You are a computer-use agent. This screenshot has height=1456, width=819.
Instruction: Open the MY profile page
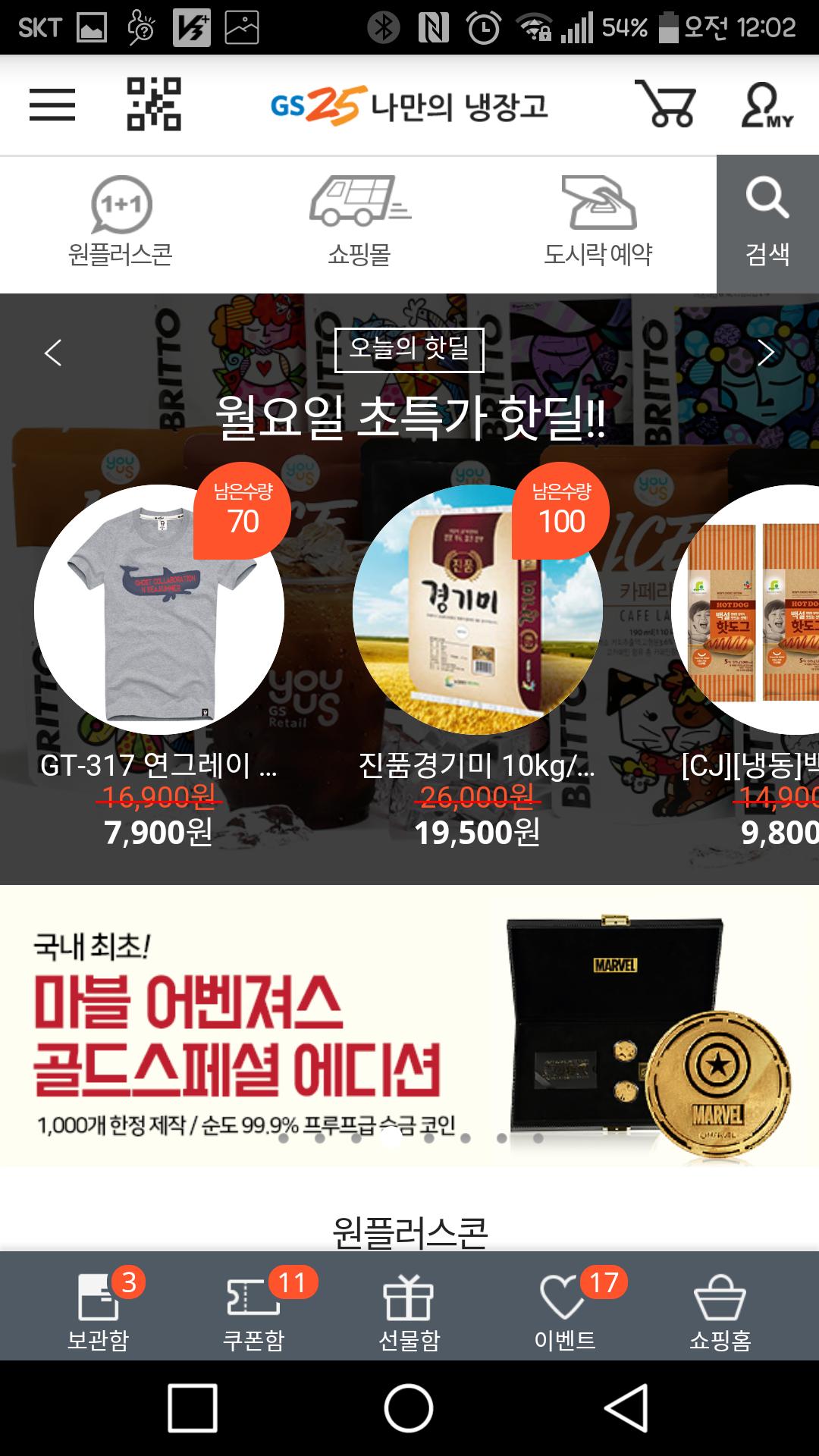click(766, 105)
